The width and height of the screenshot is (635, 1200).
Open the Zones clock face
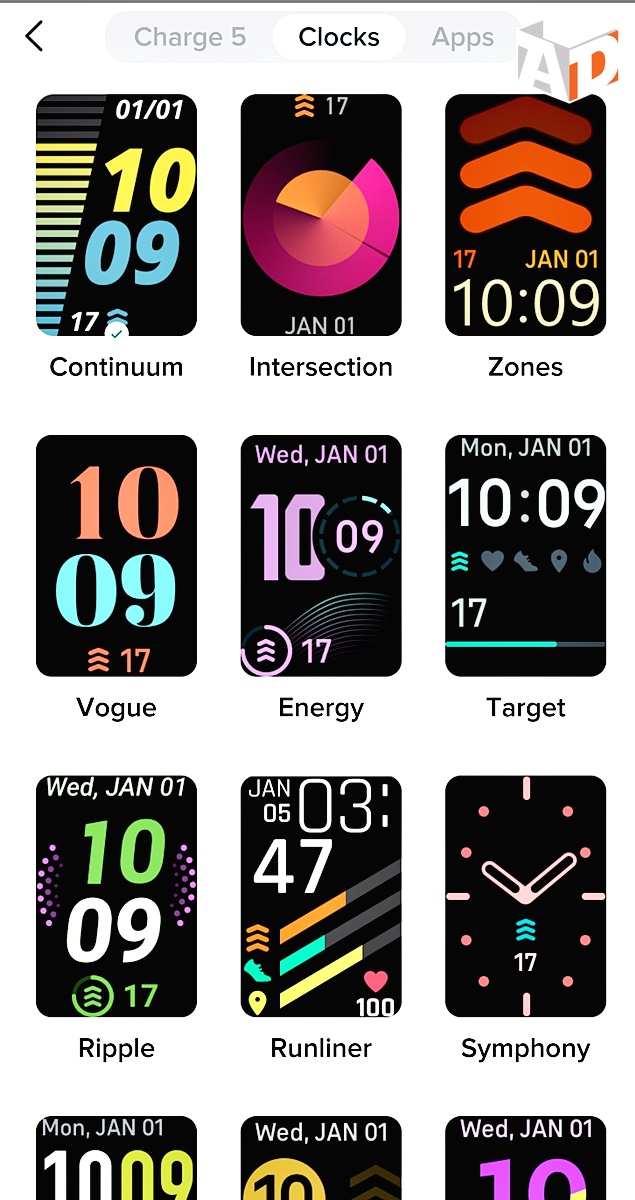(525, 215)
